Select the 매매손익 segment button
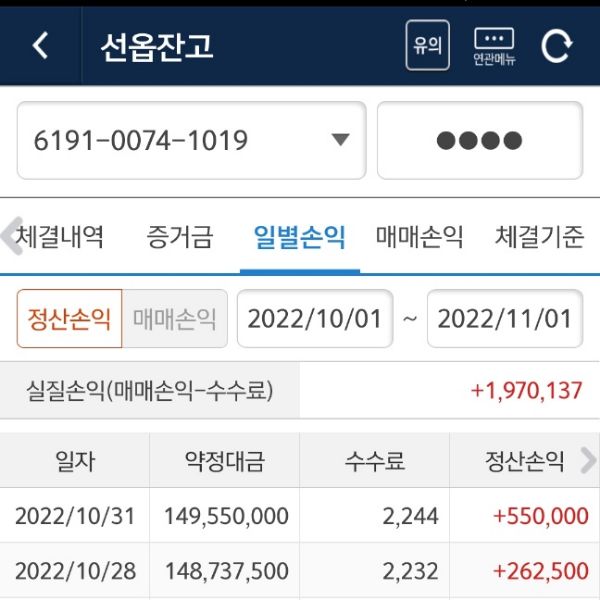This screenshot has height=600, width=600. click(x=175, y=319)
